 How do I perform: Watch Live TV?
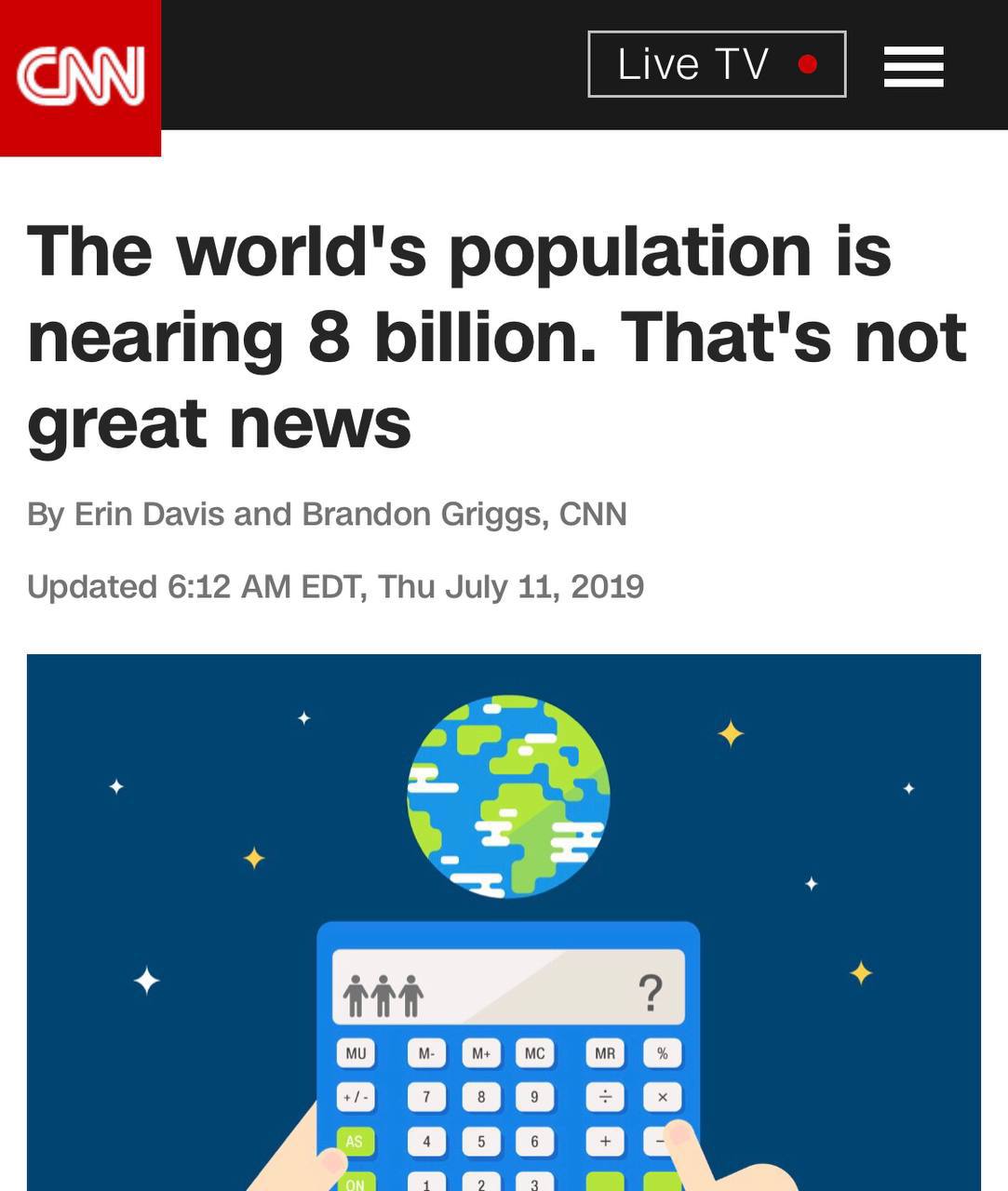717,64
